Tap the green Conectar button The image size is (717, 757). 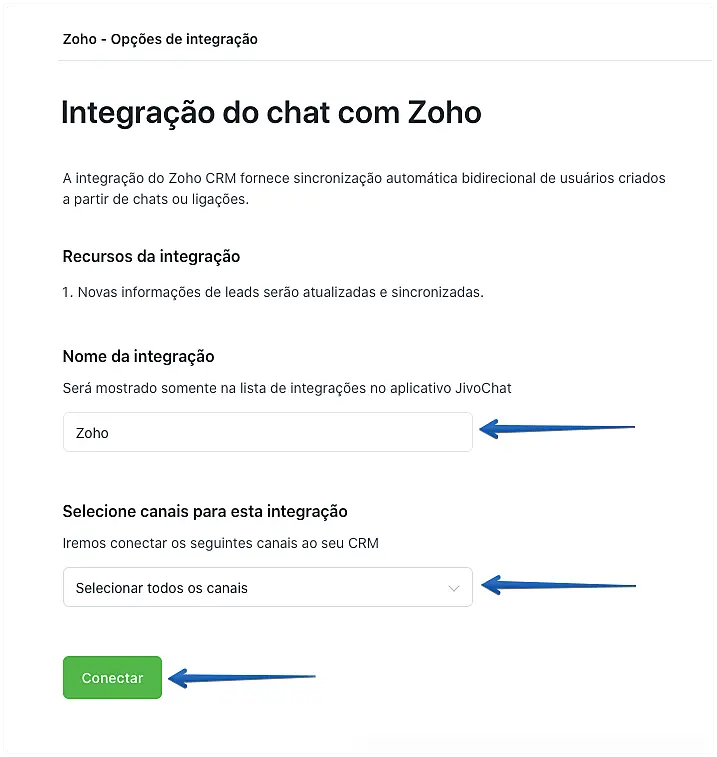[112, 677]
